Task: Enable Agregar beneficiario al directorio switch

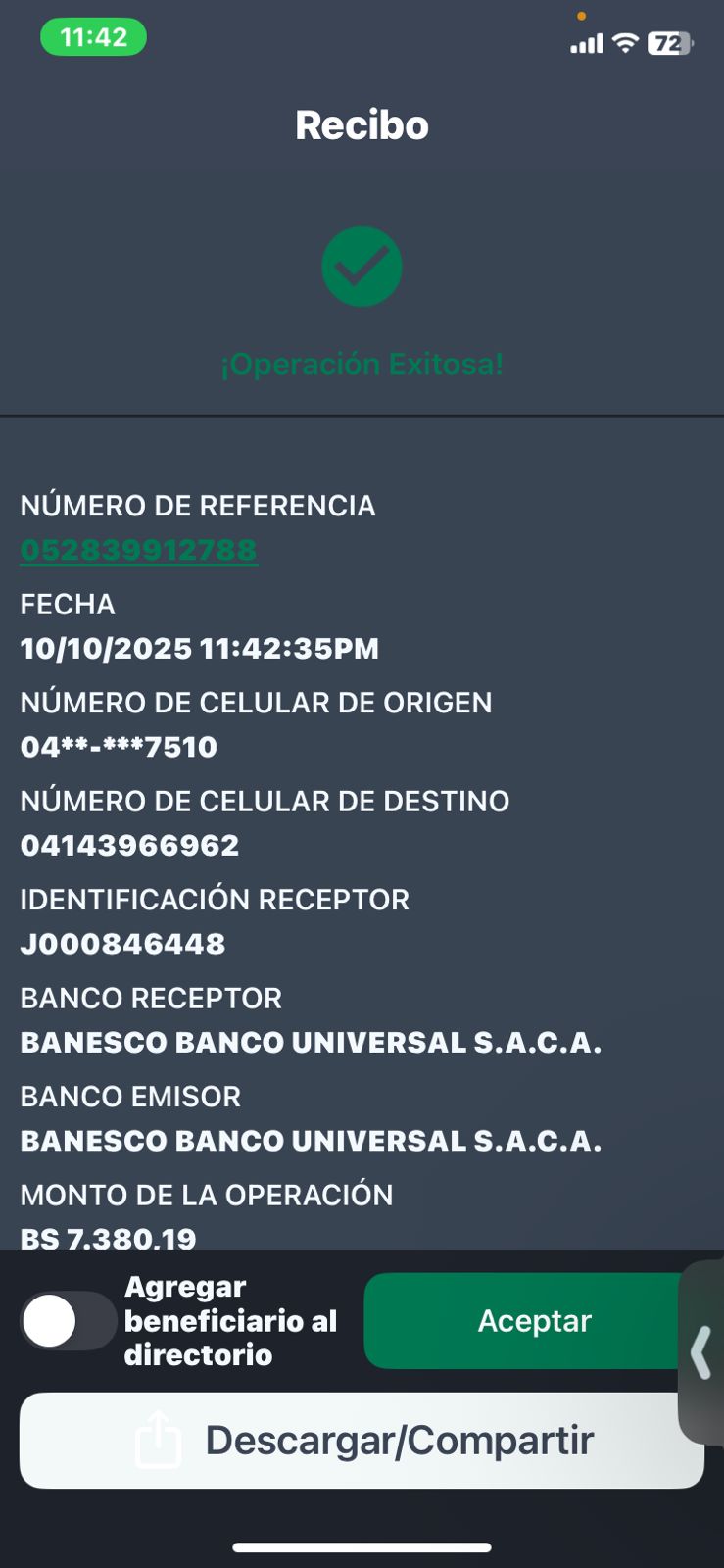Action: point(68,1321)
